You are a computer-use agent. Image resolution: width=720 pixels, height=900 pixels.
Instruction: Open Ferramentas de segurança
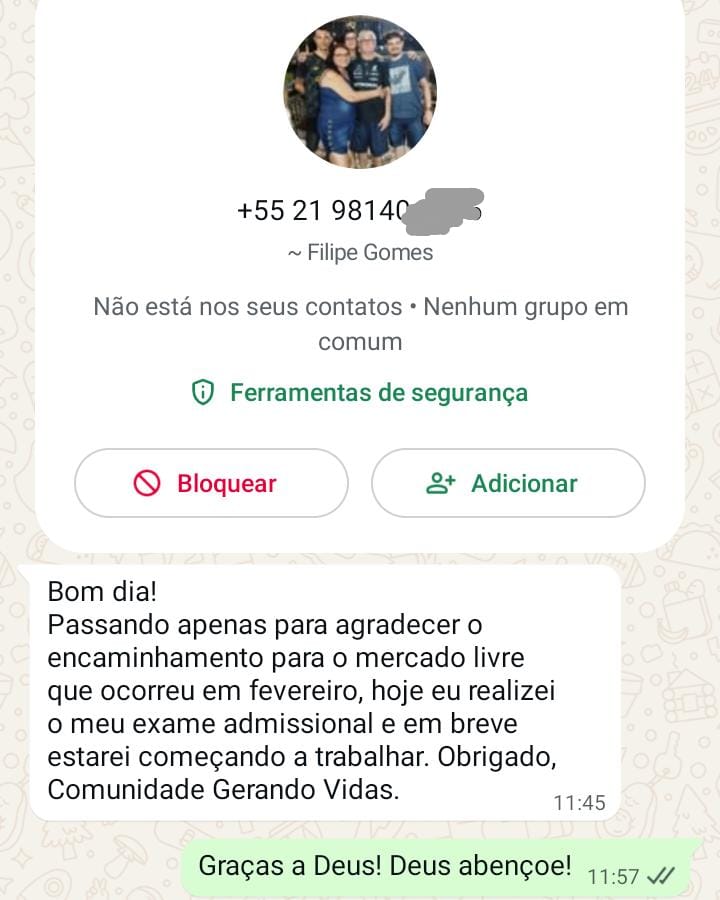(360, 393)
